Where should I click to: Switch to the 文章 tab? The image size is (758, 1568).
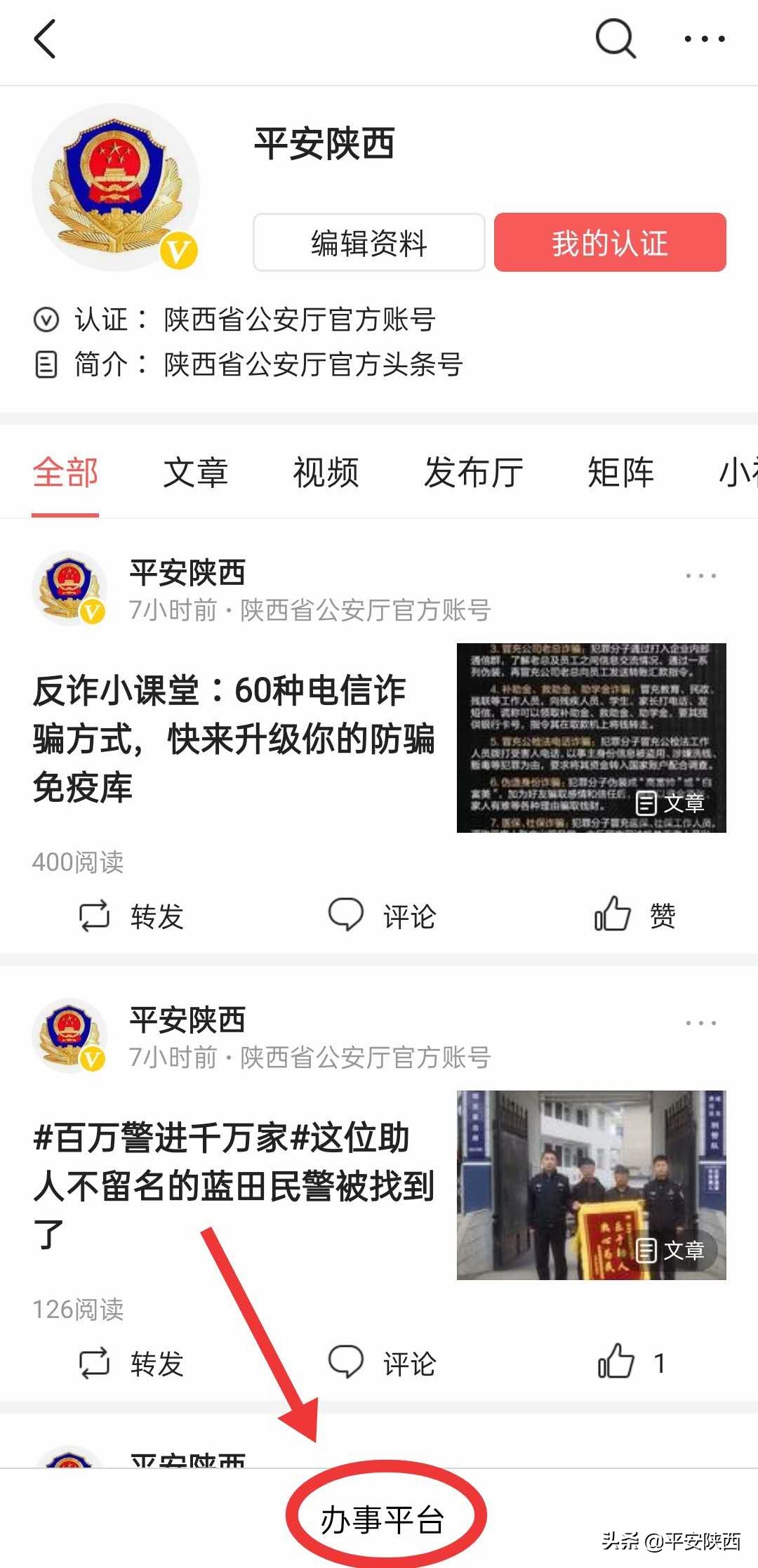pos(195,473)
